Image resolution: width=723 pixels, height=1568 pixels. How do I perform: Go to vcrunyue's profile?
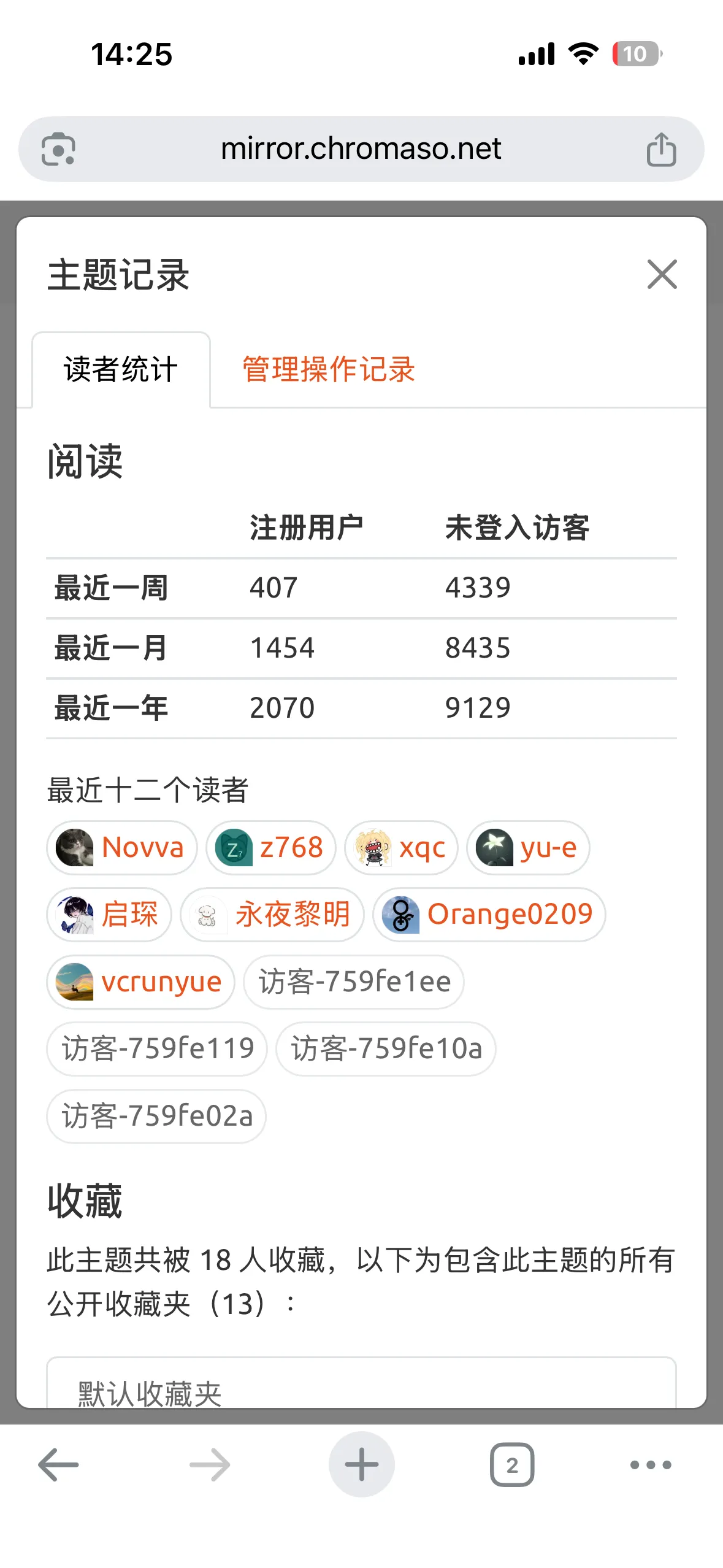[140, 982]
